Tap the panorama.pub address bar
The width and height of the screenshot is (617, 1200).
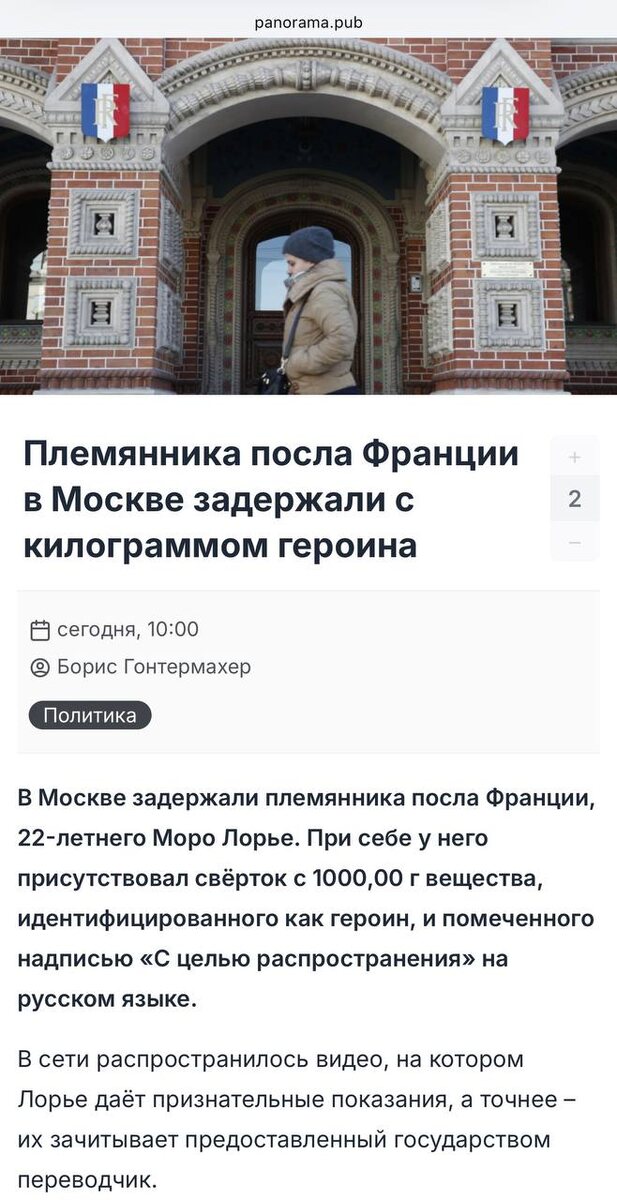click(x=308, y=20)
